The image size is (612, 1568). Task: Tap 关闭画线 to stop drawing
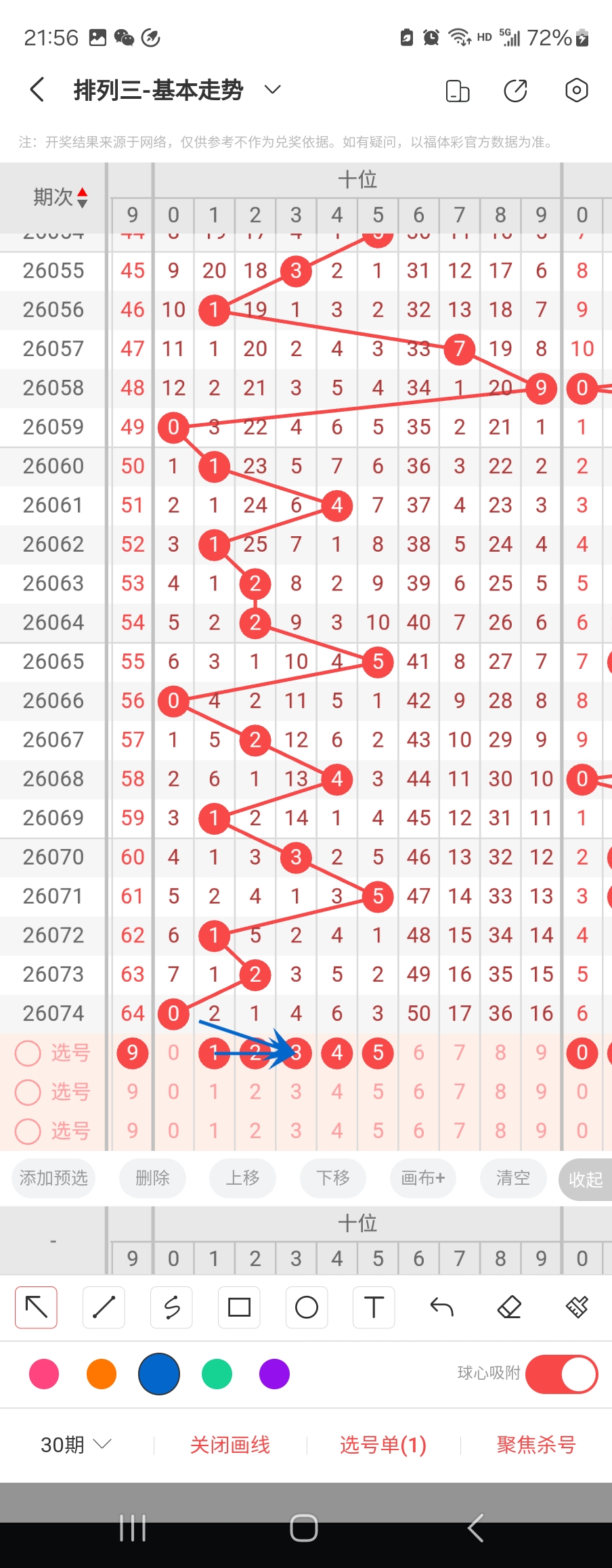[230, 1445]
